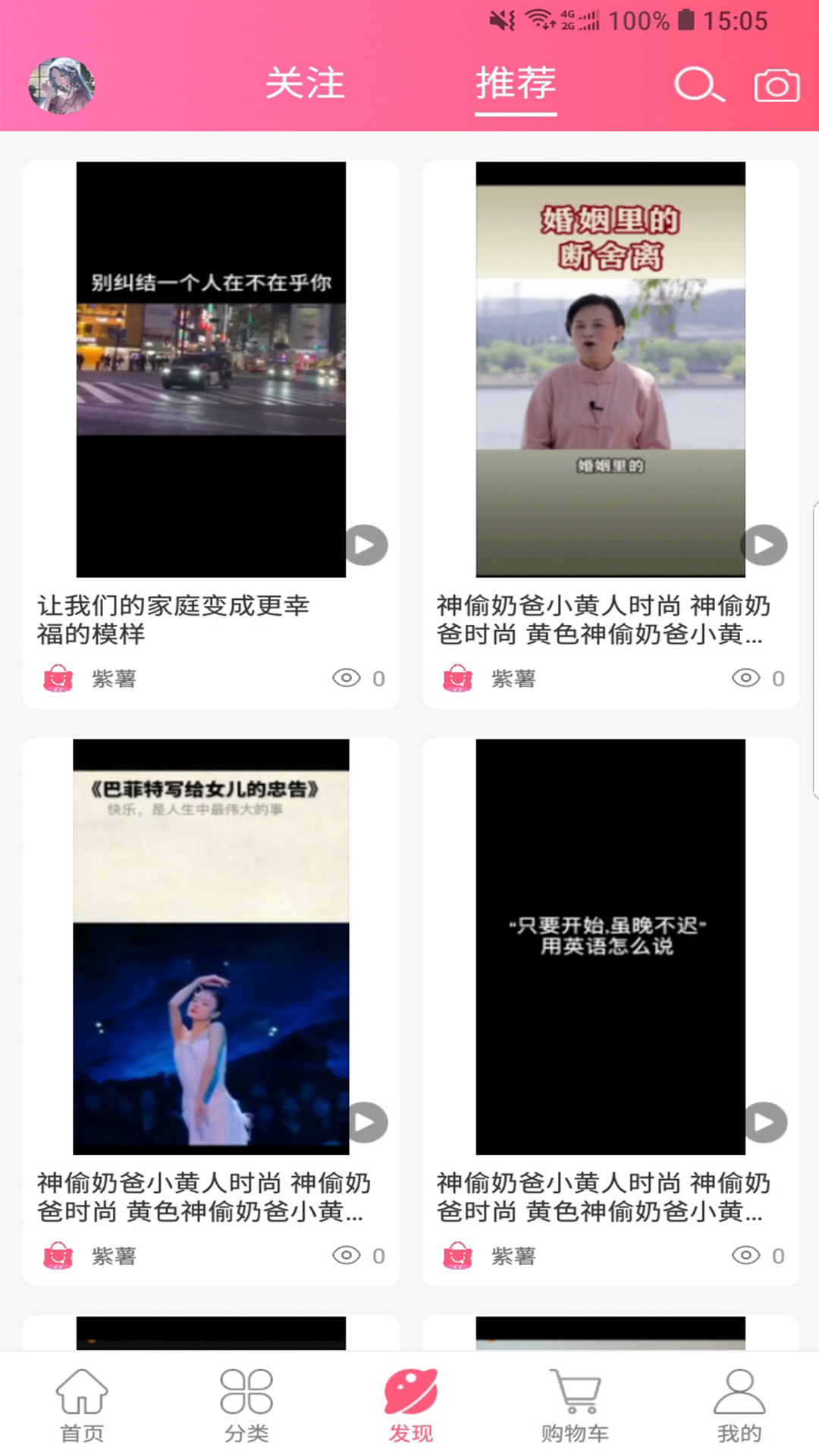The width and height of the screenshot is (819, 1456).
Task: Open your profile avatar in top left
Action: pos(62,87)
